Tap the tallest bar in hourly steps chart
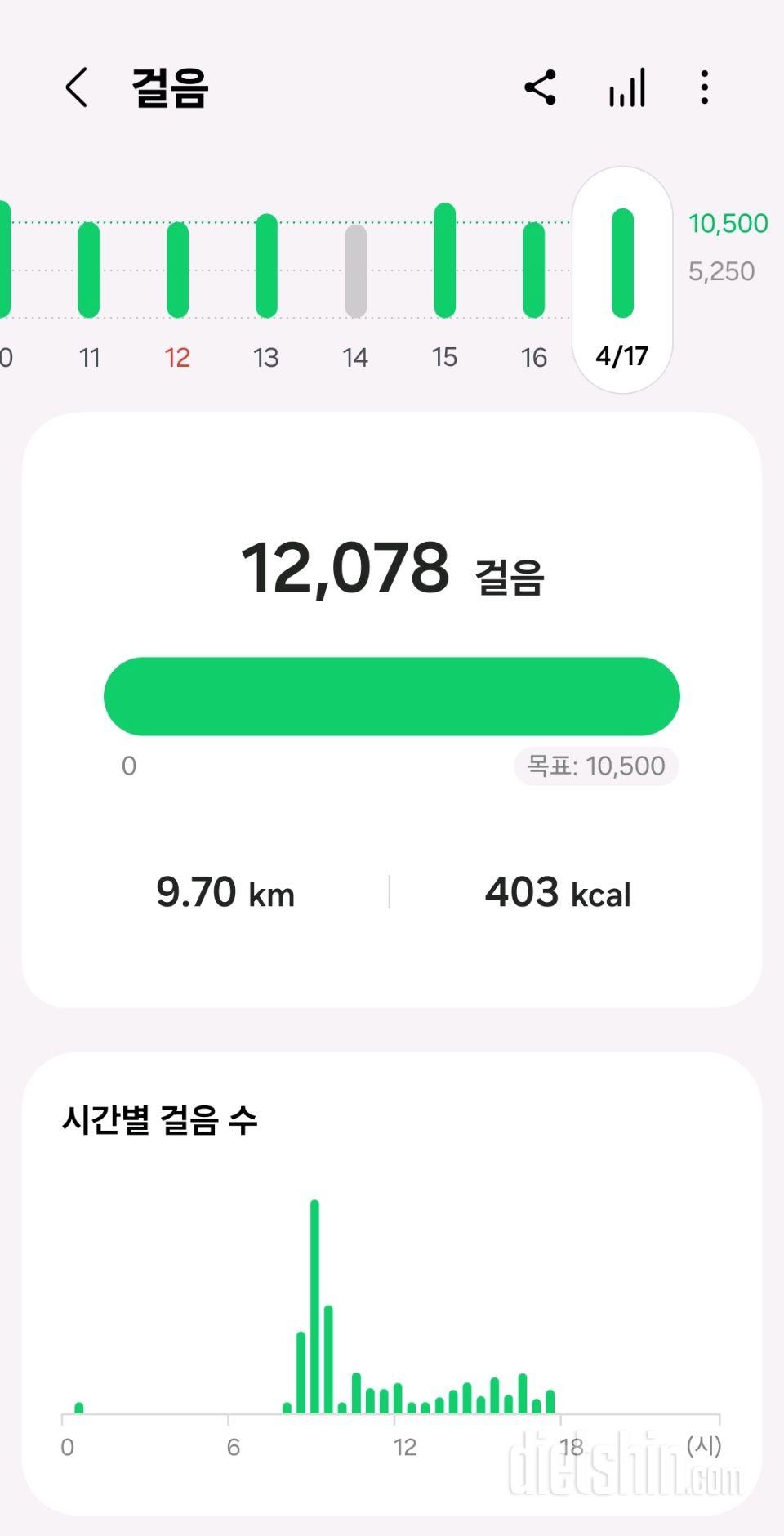Viewport: 784px width, 1536px height. pos(314,1307)
